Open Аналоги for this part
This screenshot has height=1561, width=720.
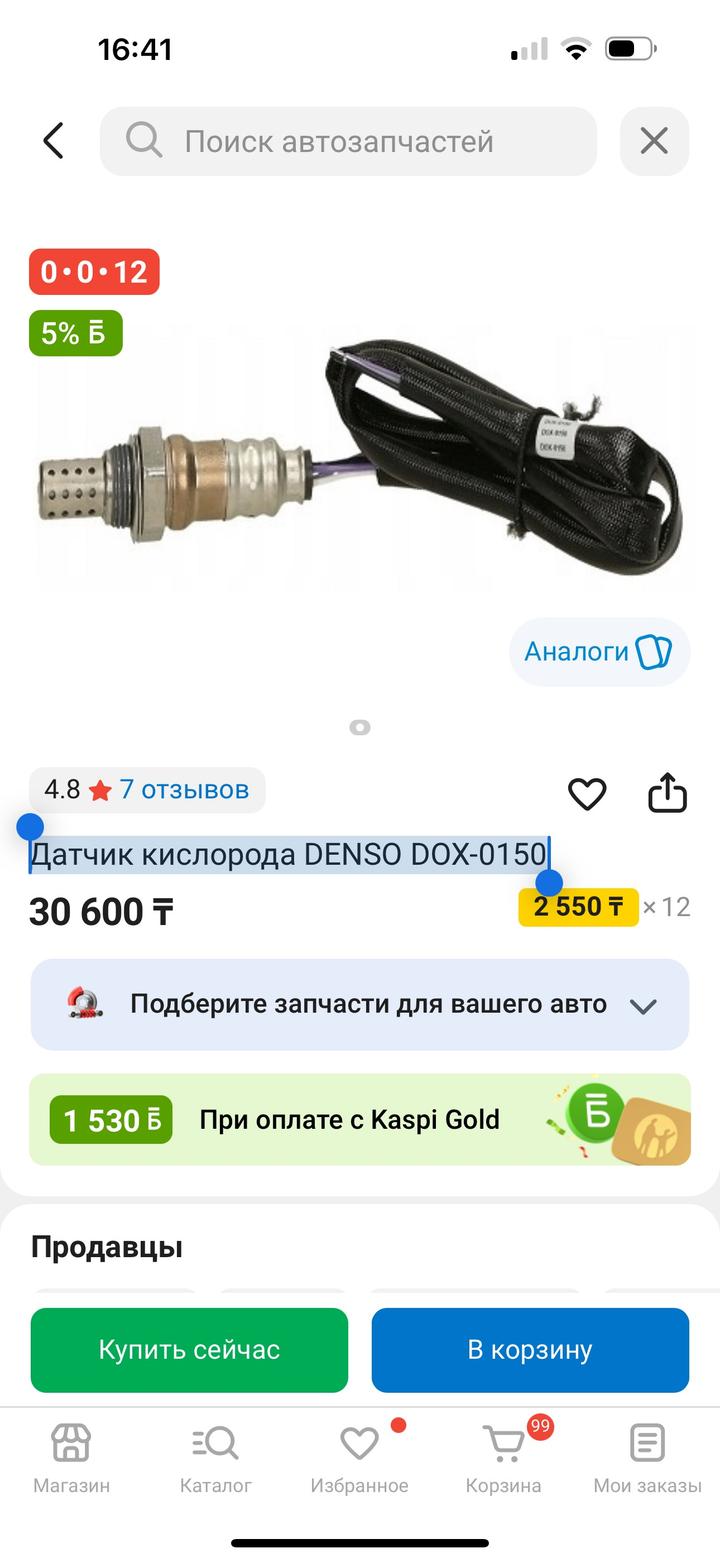599,652
